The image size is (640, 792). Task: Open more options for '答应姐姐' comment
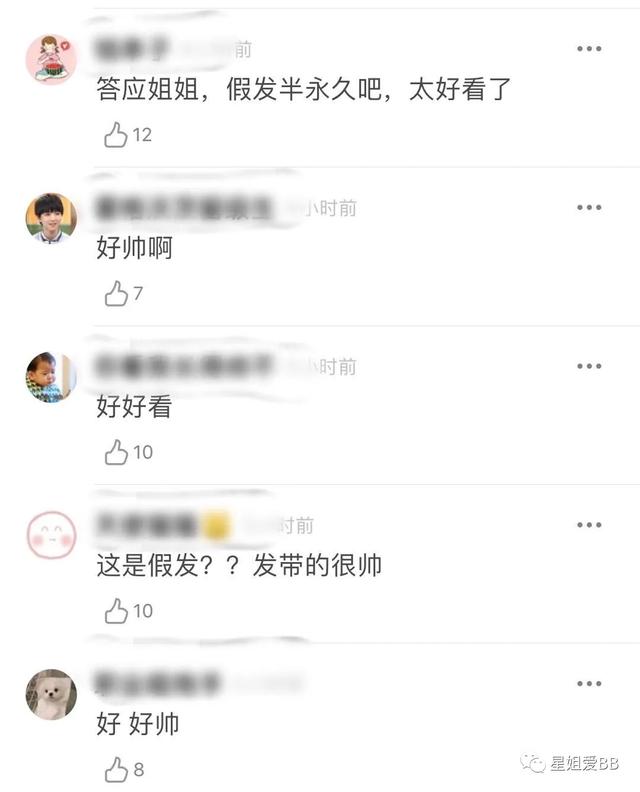click(x=589, y=49)
